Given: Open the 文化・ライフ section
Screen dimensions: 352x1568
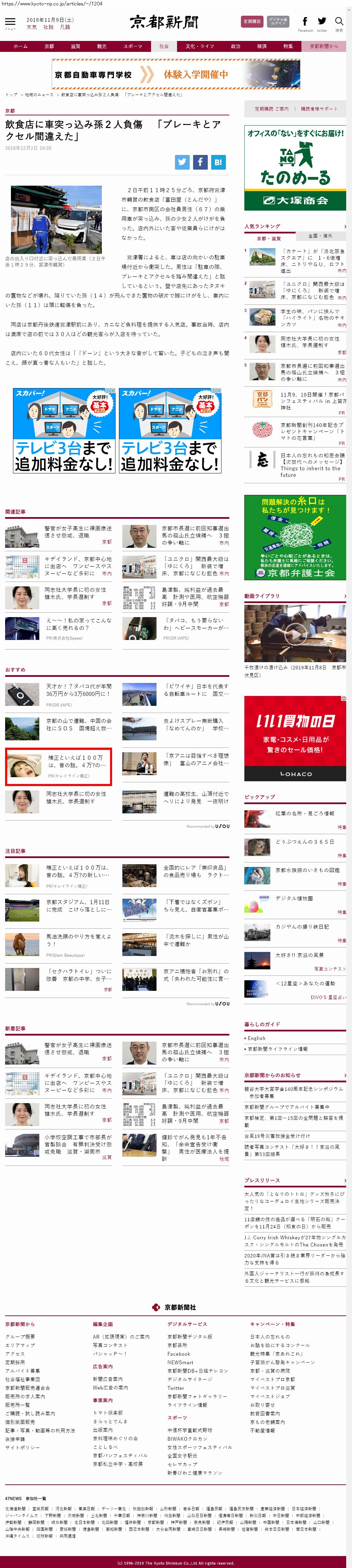Looking at the screenshot, I should pos(200,46).
